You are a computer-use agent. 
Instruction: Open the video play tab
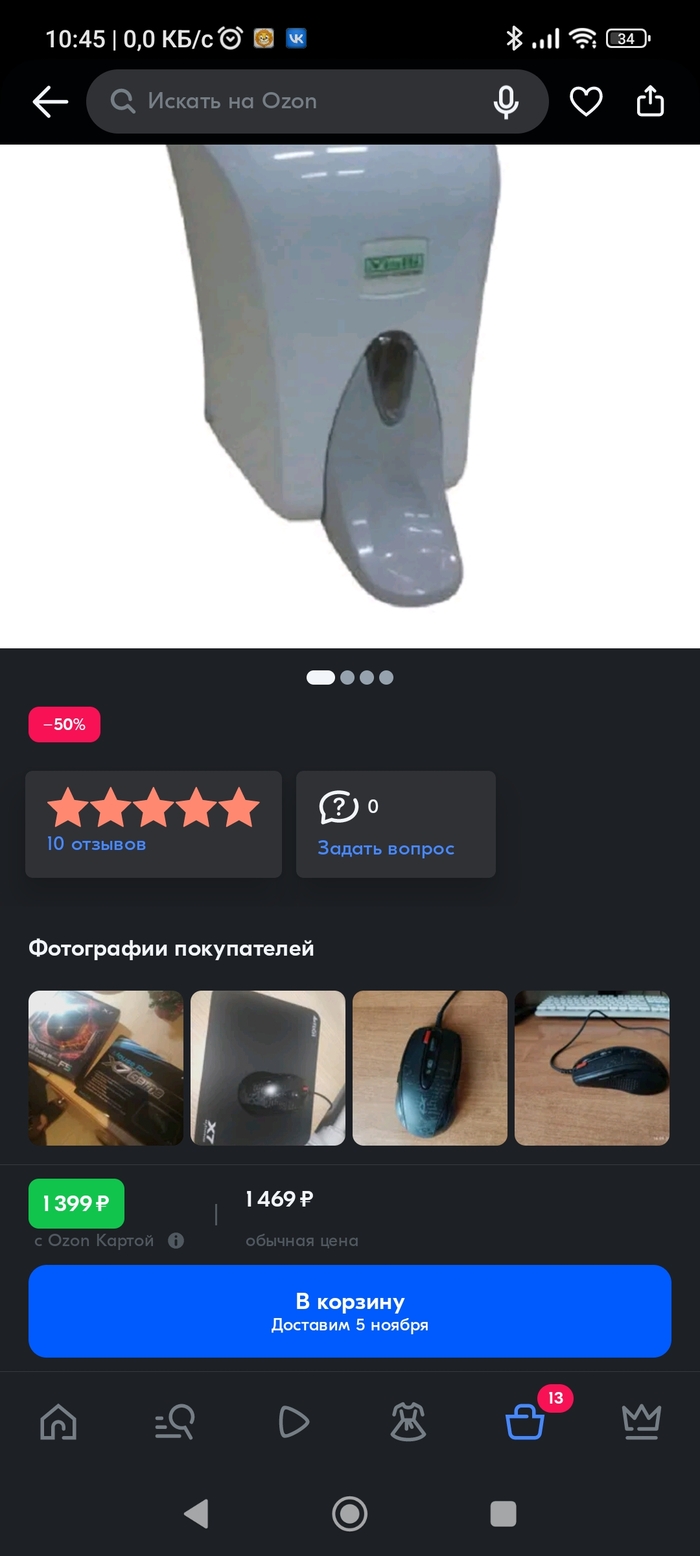click(292, 1421)
